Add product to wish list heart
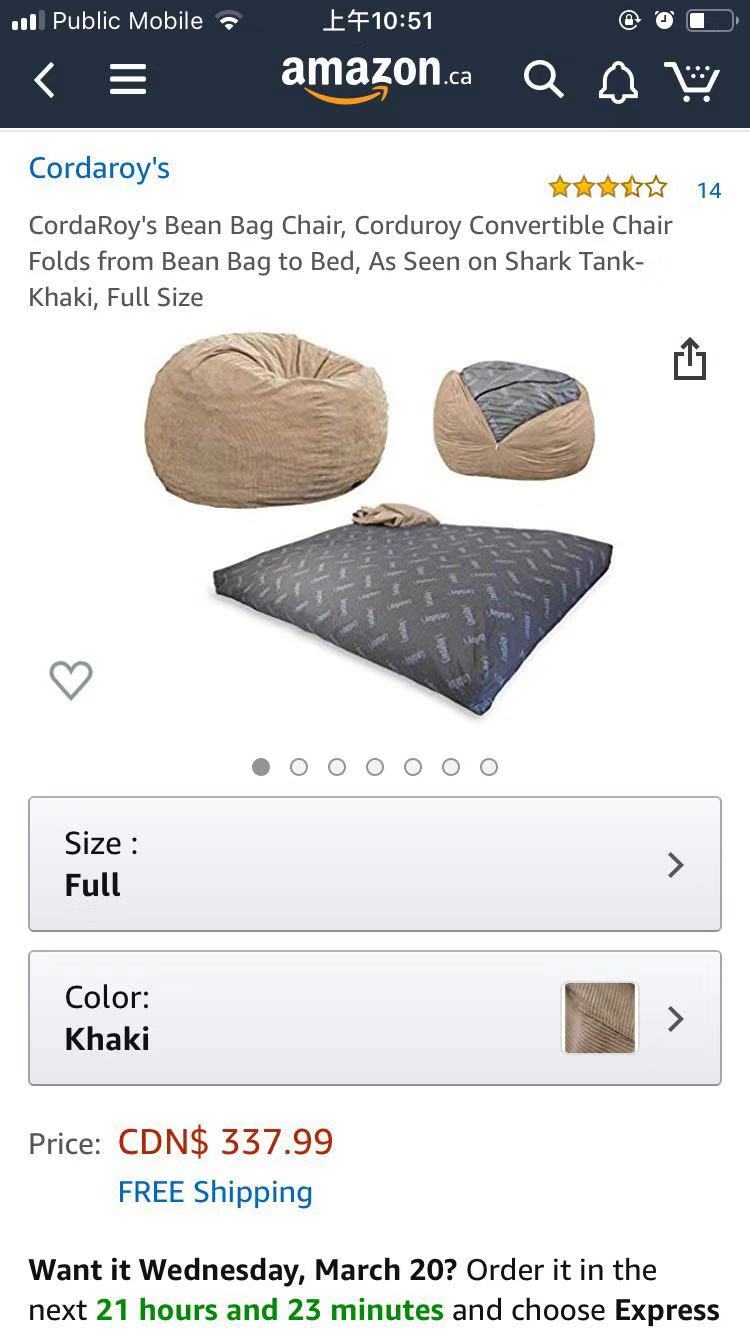 (71, 680)
